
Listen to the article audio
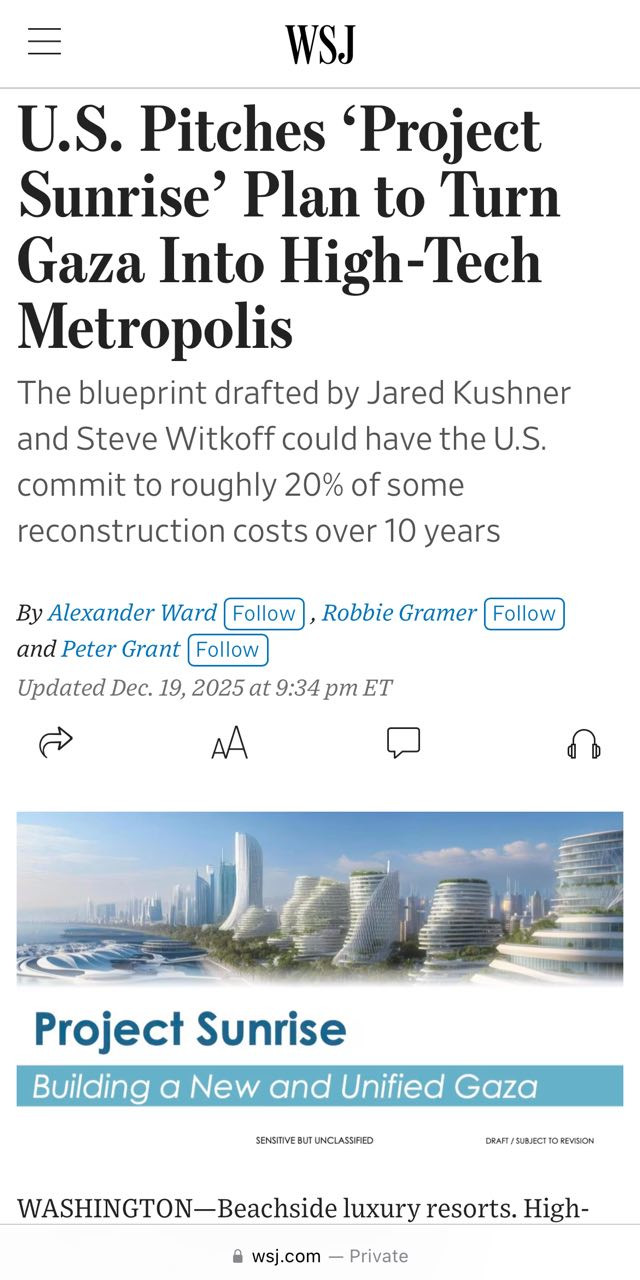click(583, 744)
